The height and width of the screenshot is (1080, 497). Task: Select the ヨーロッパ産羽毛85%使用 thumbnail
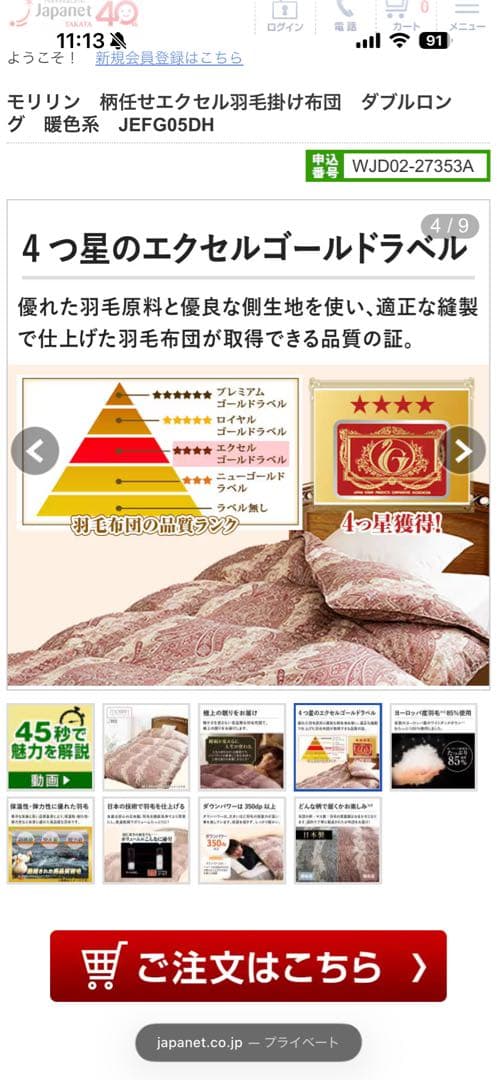tap(433, 747)
